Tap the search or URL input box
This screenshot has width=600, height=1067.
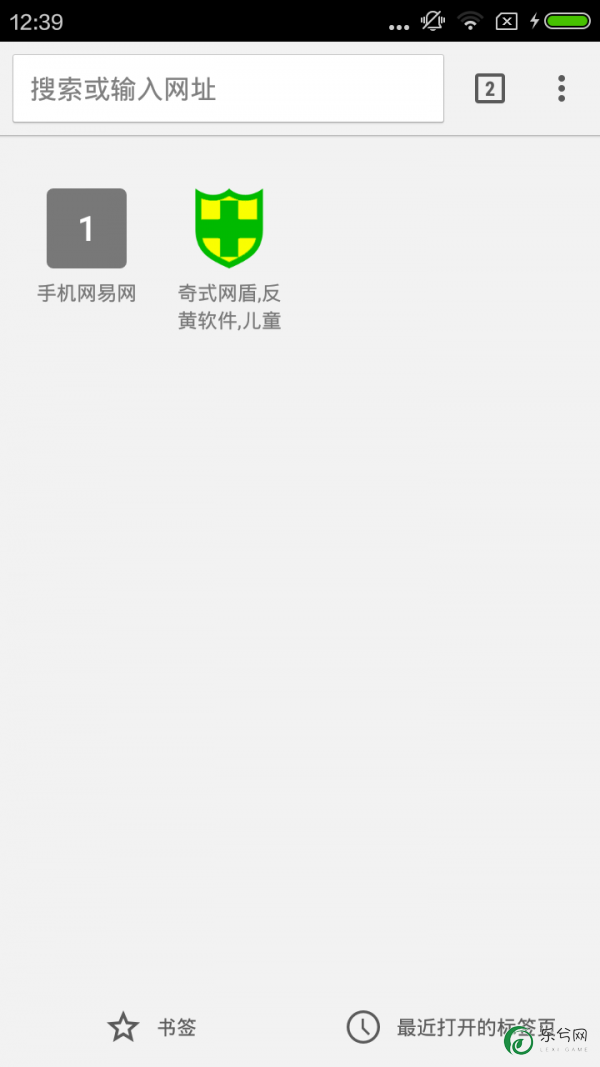(x=228, y=89)
